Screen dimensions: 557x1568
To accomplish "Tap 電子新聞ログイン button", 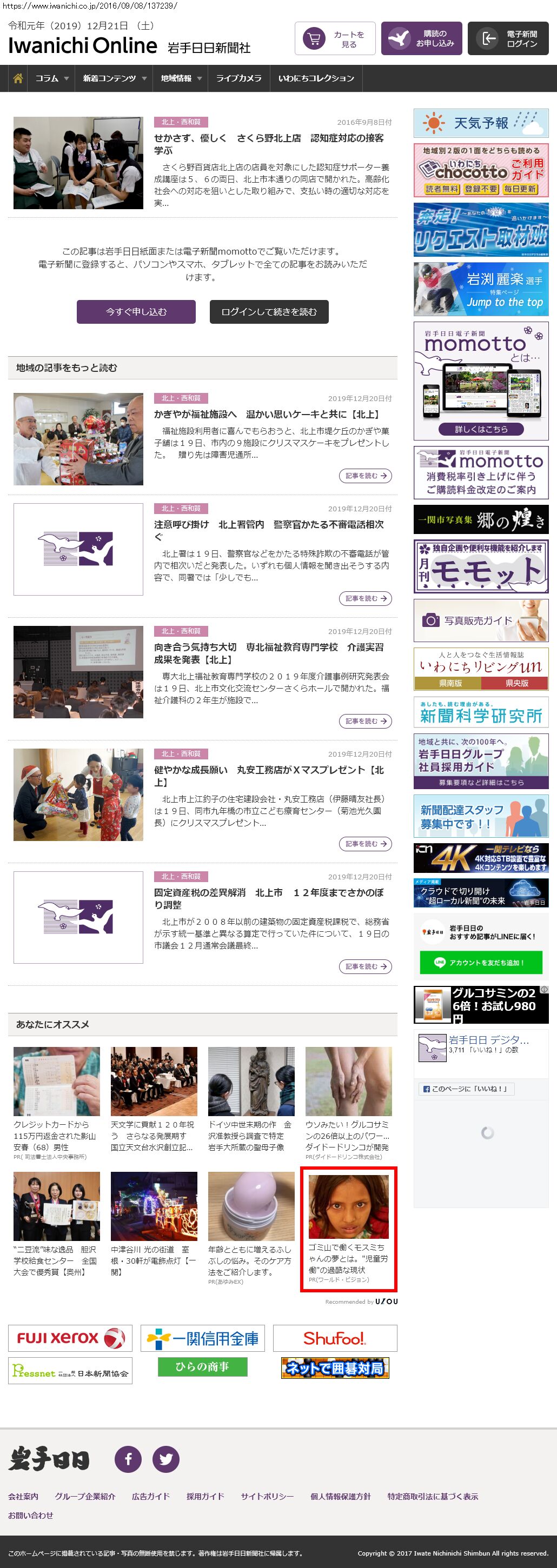I will tap(508, 39).
